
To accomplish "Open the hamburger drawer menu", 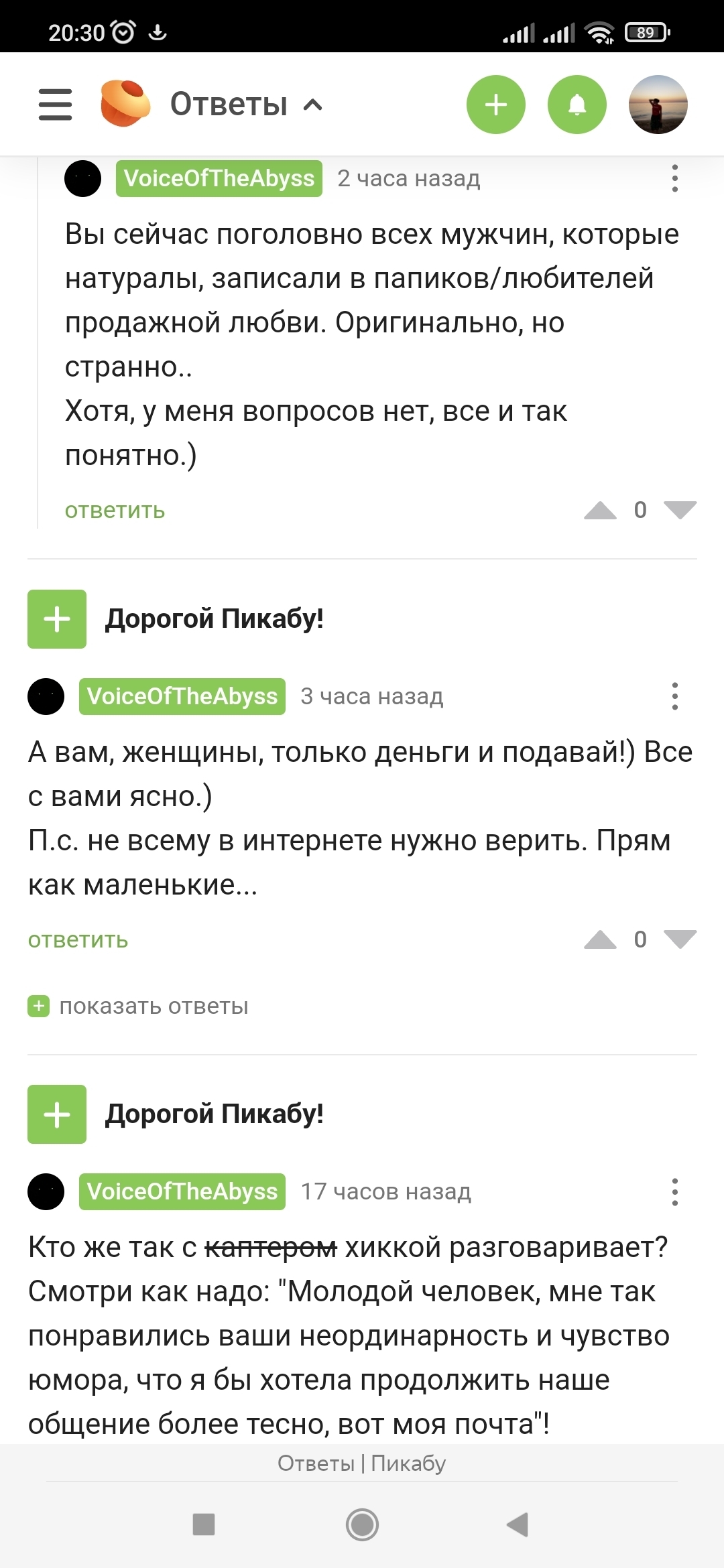I will pyautogui.click(x=55, y=105).
